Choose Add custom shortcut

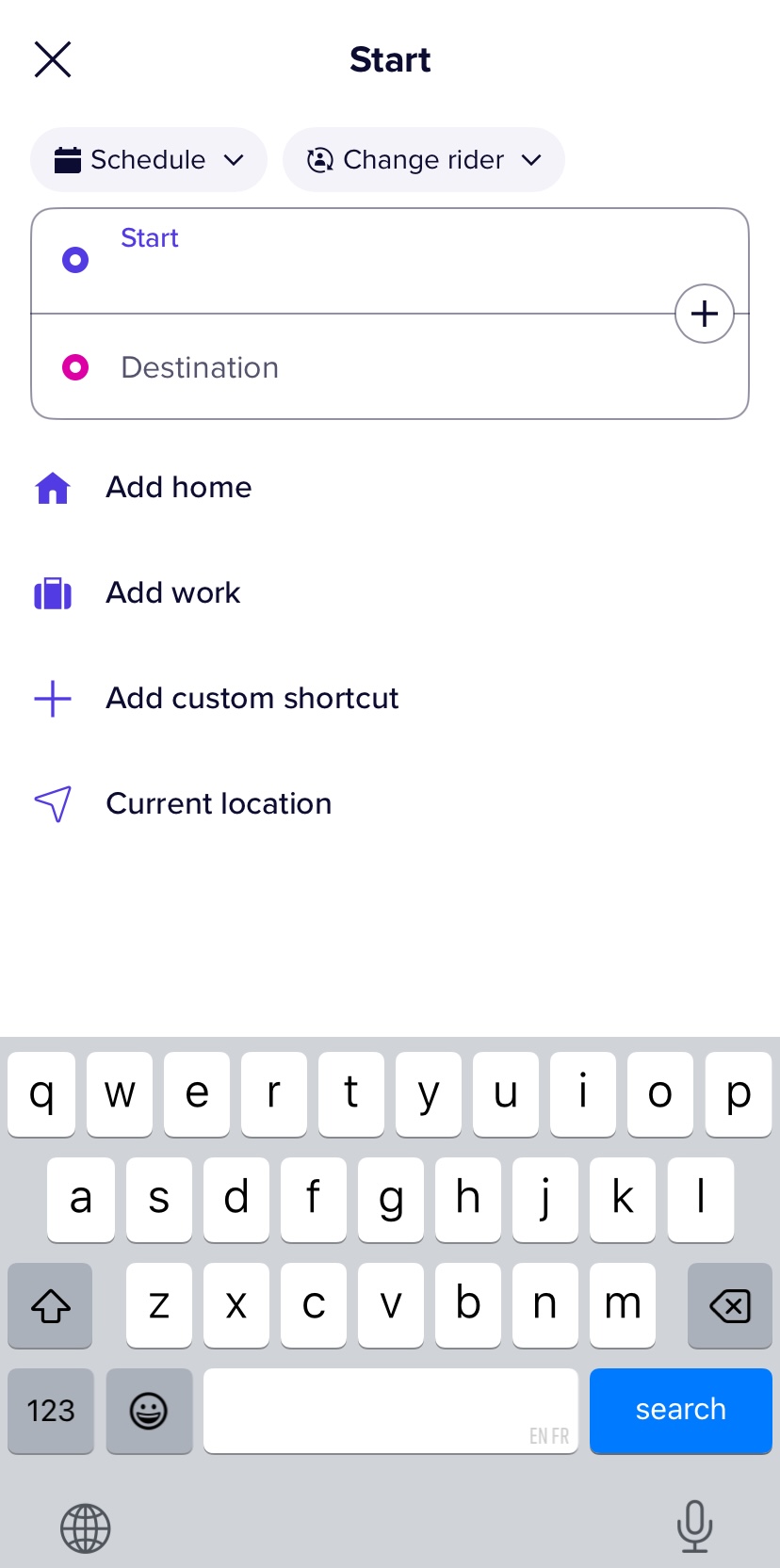[252, 699]
